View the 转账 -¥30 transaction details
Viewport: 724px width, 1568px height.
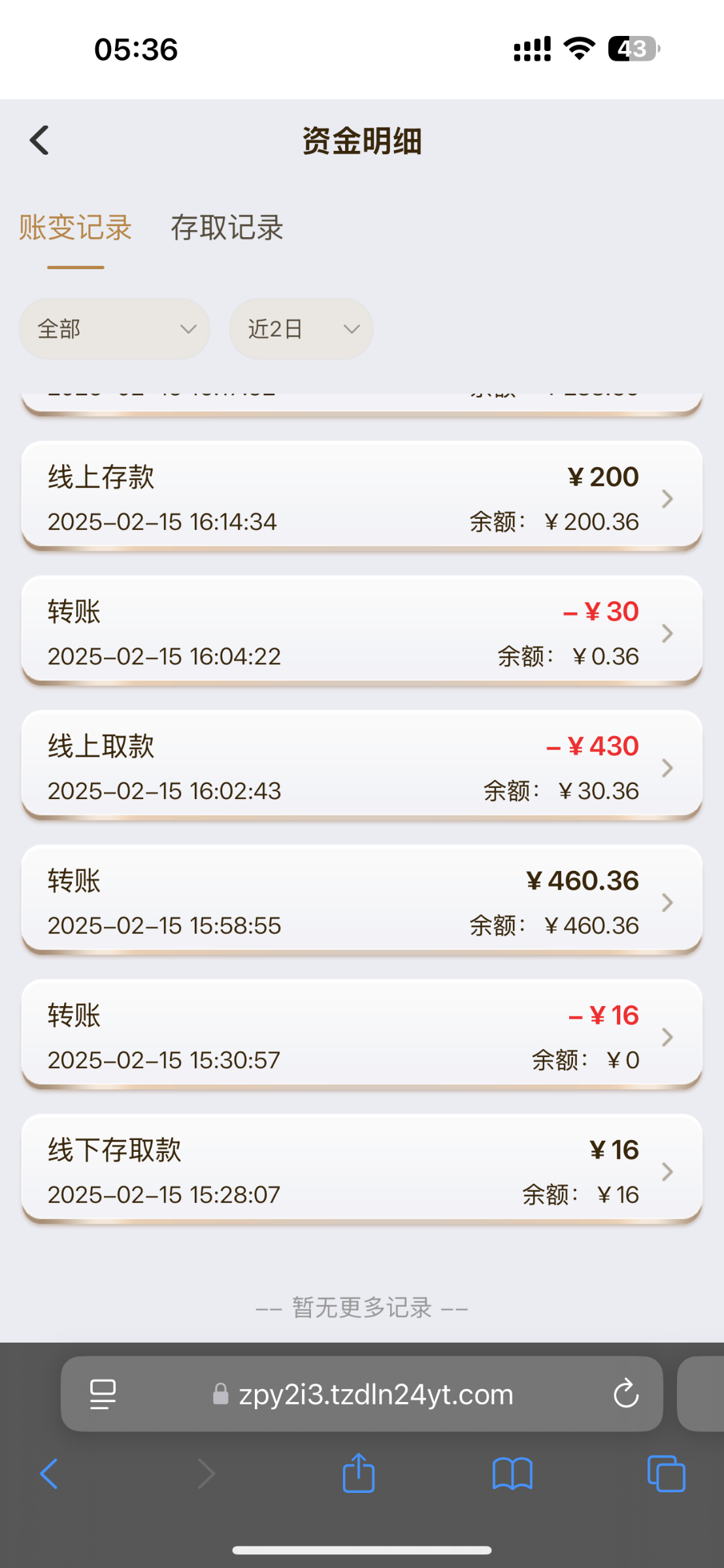click(361, 633)
